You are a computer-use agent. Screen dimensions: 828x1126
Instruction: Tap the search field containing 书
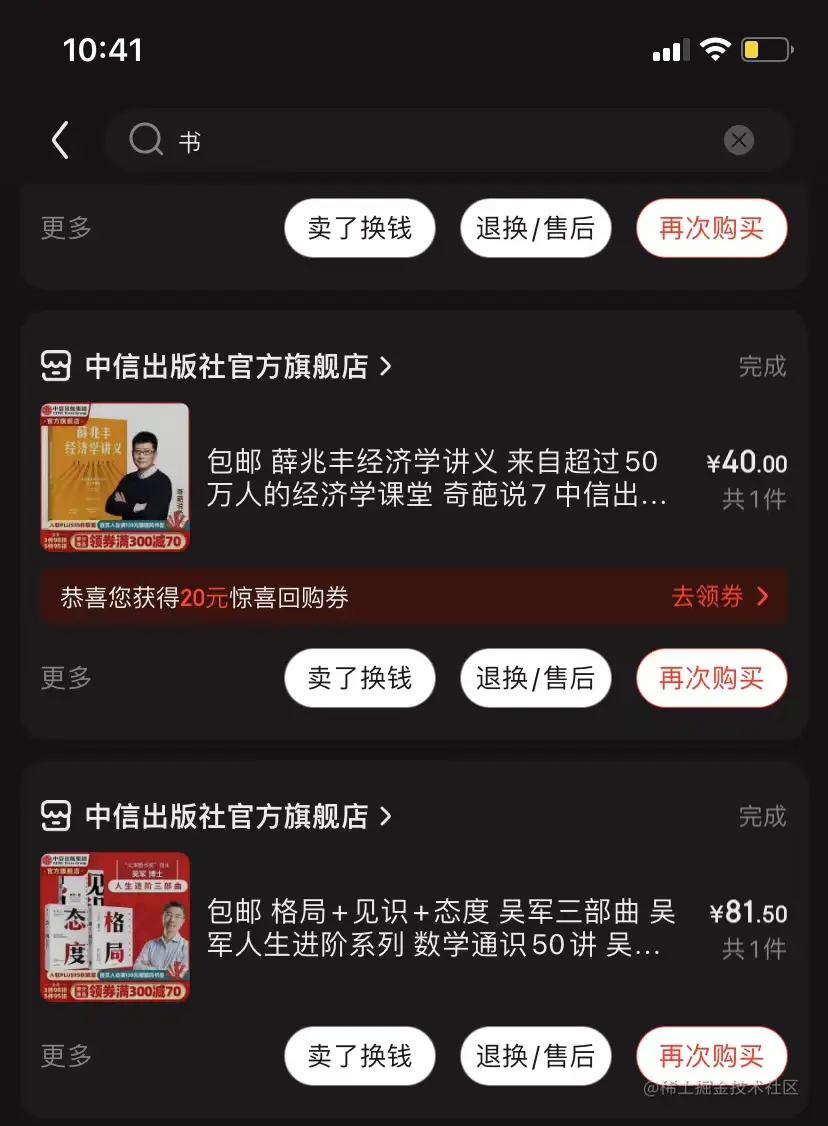[430, 141]
